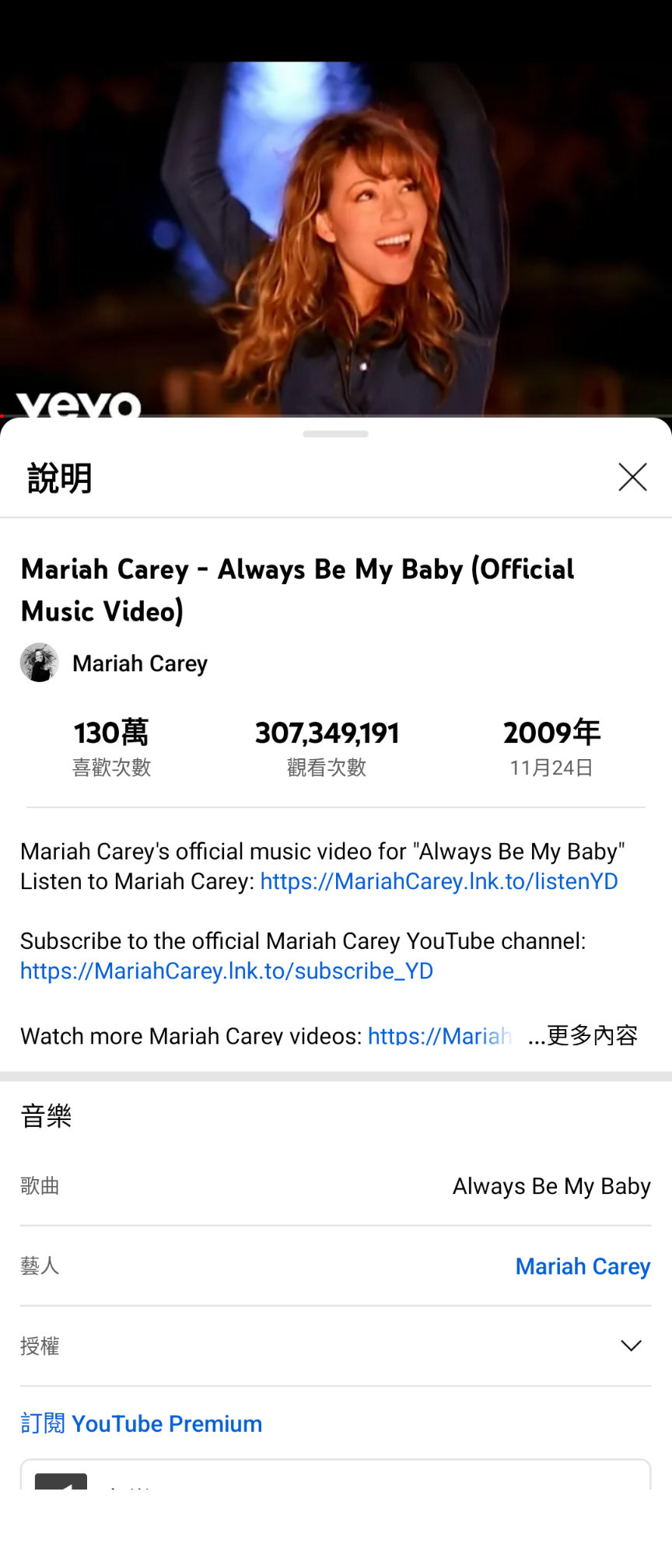
Task: Open Mariah Carey's channel from the avatar row
Action: [x=115, y=663]
